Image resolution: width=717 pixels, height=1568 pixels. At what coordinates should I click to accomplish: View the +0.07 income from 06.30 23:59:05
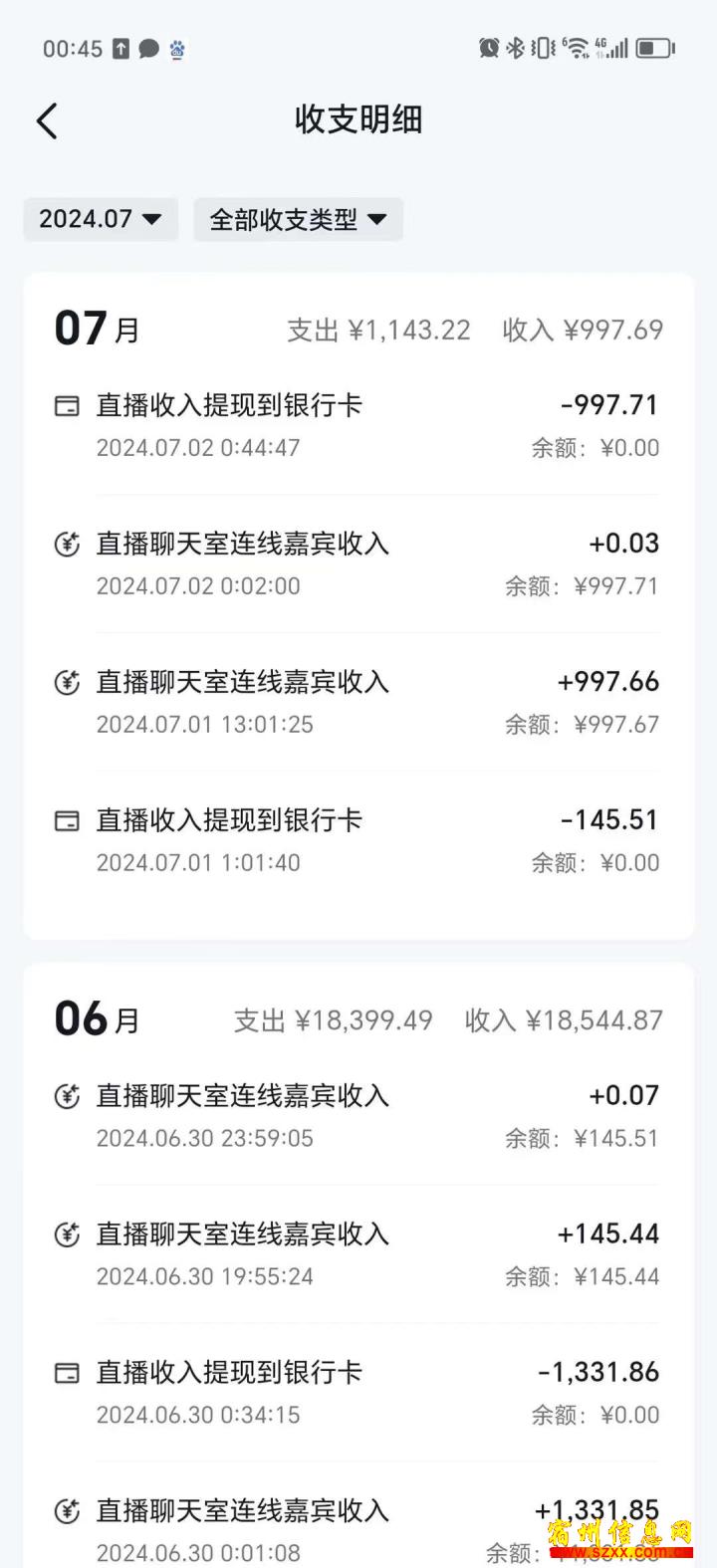click(358, 1115)
